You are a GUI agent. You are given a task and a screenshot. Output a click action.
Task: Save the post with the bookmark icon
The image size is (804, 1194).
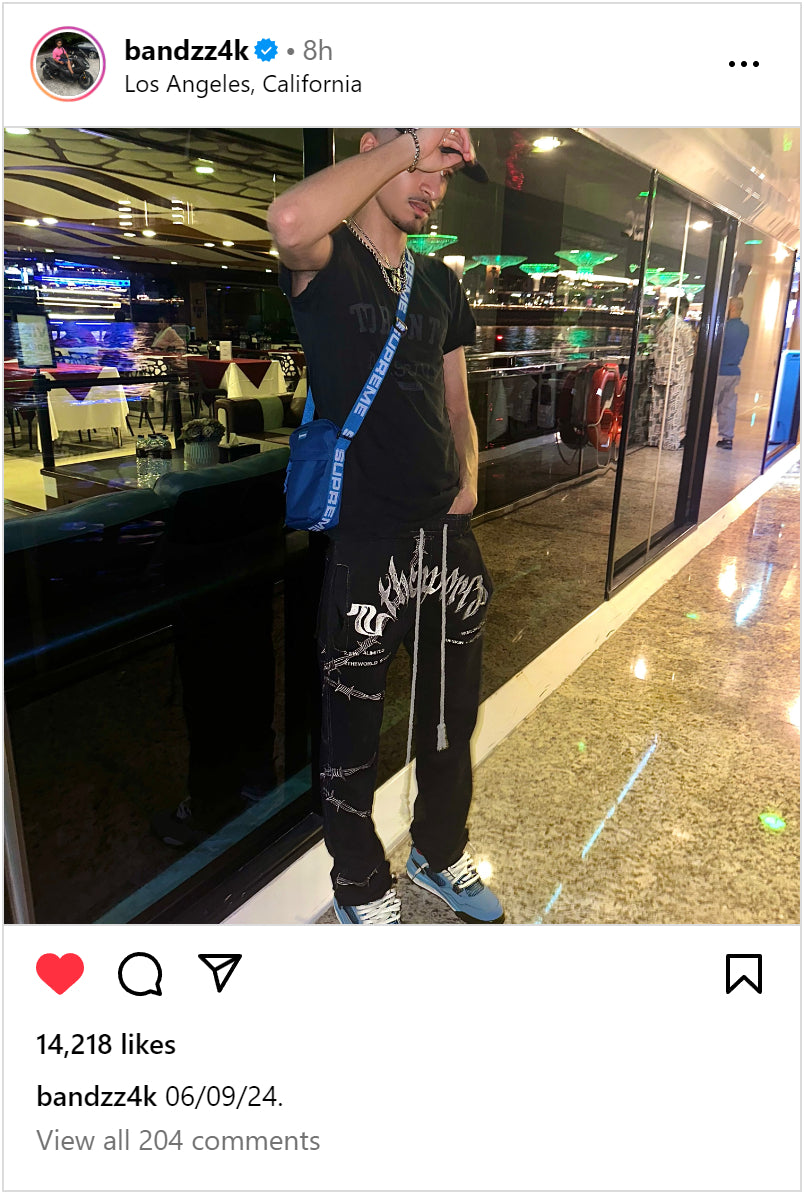tap(743, 973)
